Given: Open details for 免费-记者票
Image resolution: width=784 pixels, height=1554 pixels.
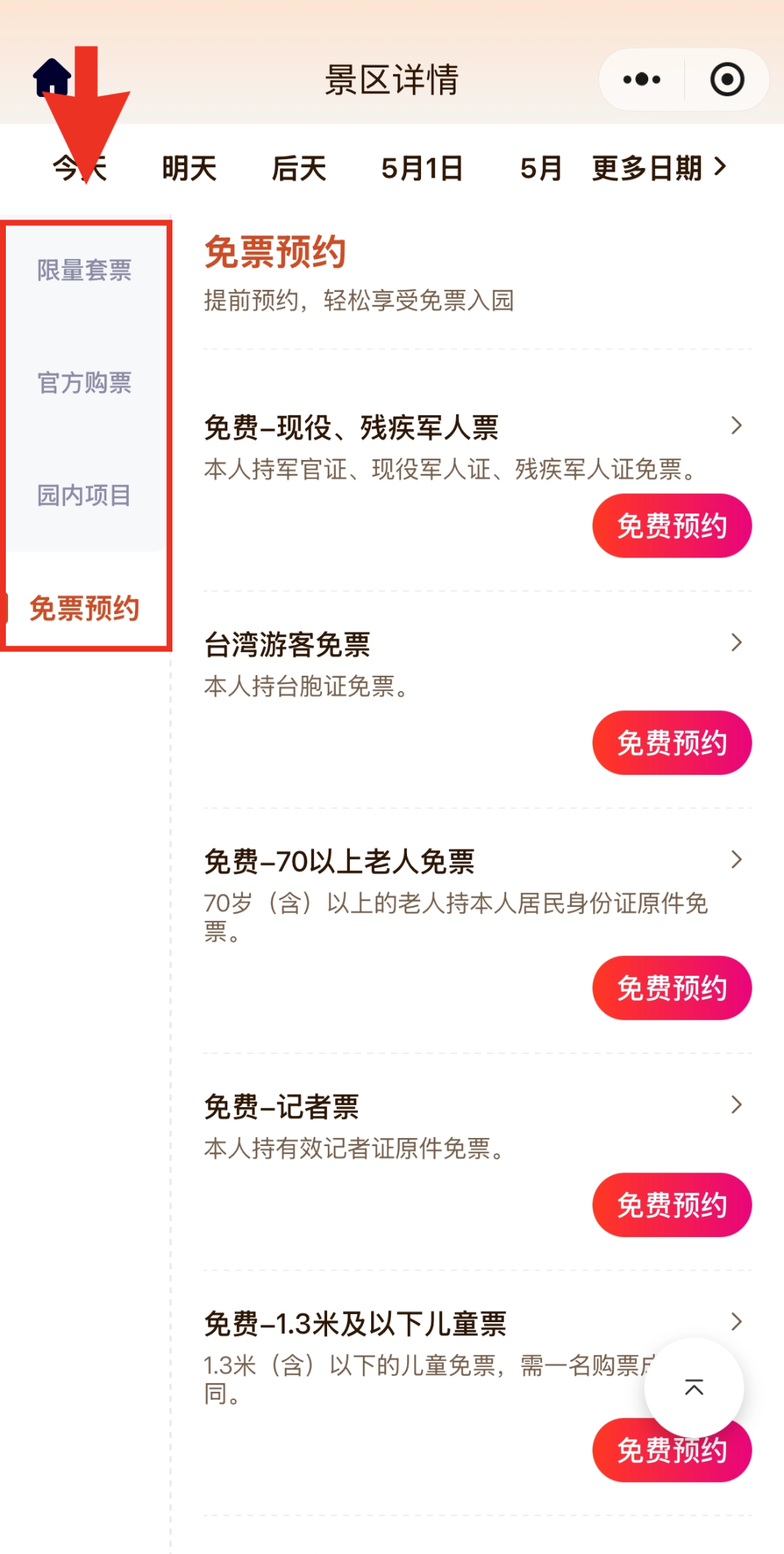Looking at the screenshot, I should tap(736, 1105).
